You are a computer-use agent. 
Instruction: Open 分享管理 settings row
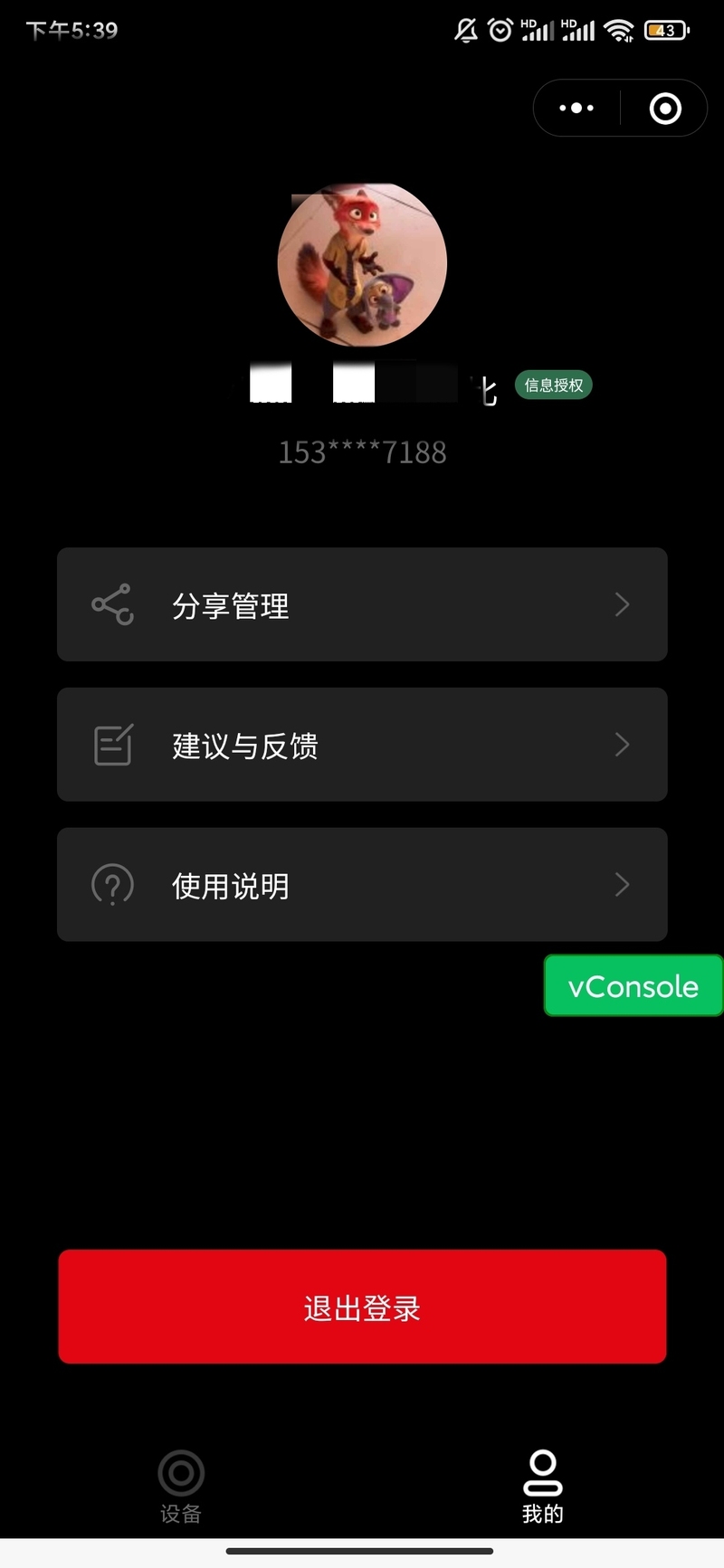[x=362, y=604]
